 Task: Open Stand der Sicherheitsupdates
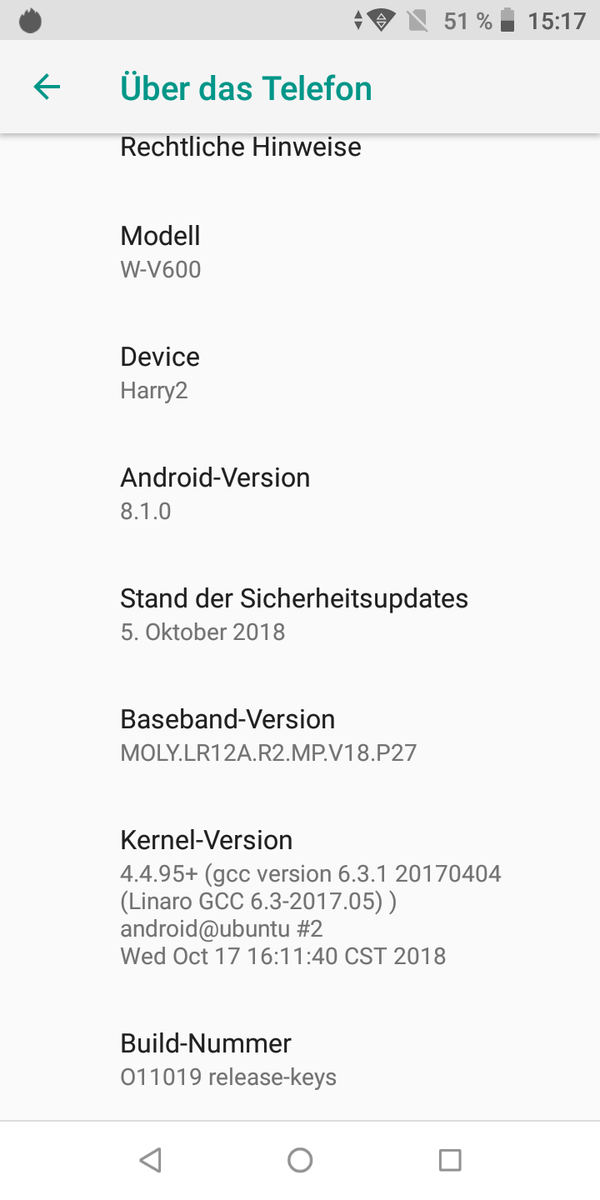coord(300,614)
